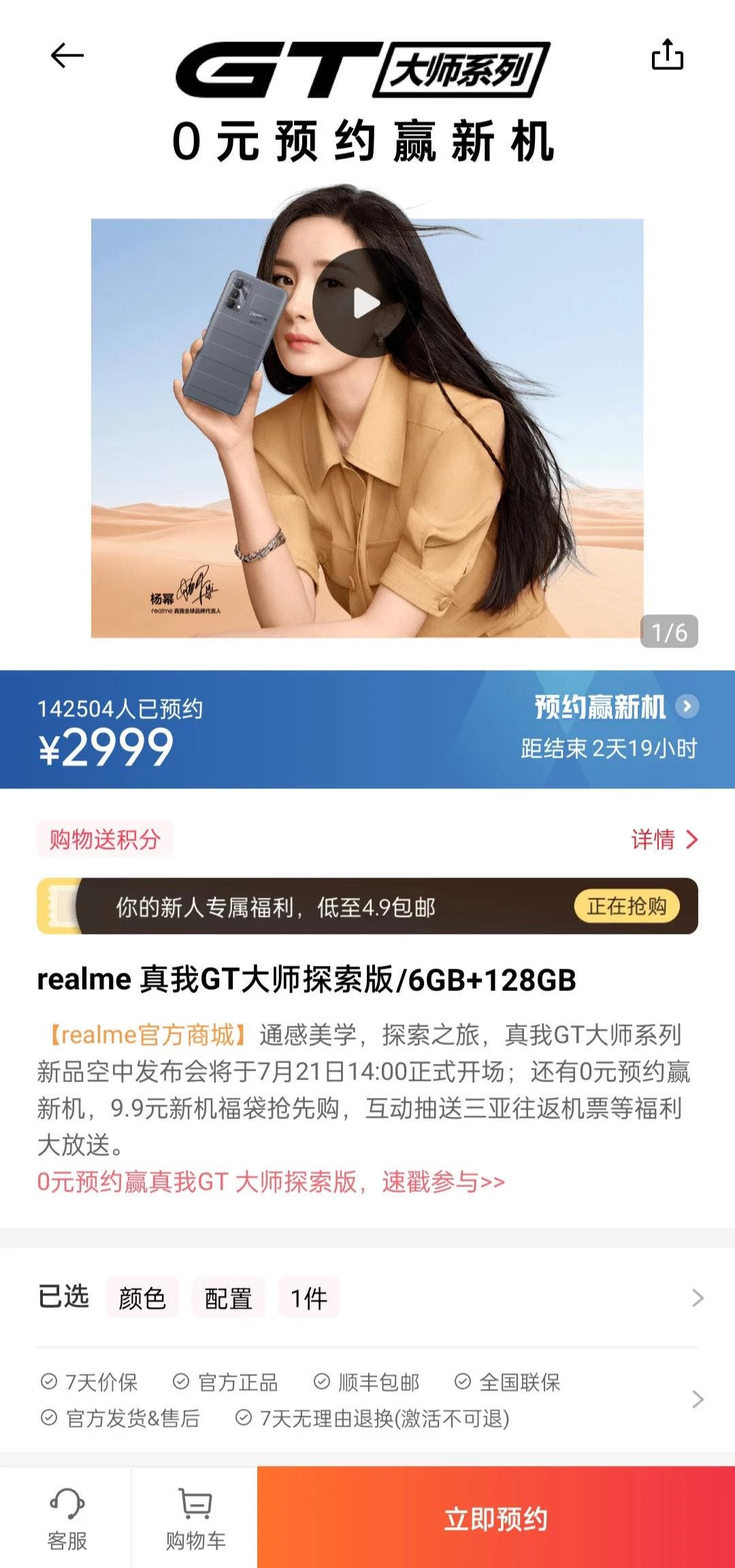Screen dimensions: 735x1568
Task: Tap the 正在抢购 newcomer benefit button
Action: (626, 906)
